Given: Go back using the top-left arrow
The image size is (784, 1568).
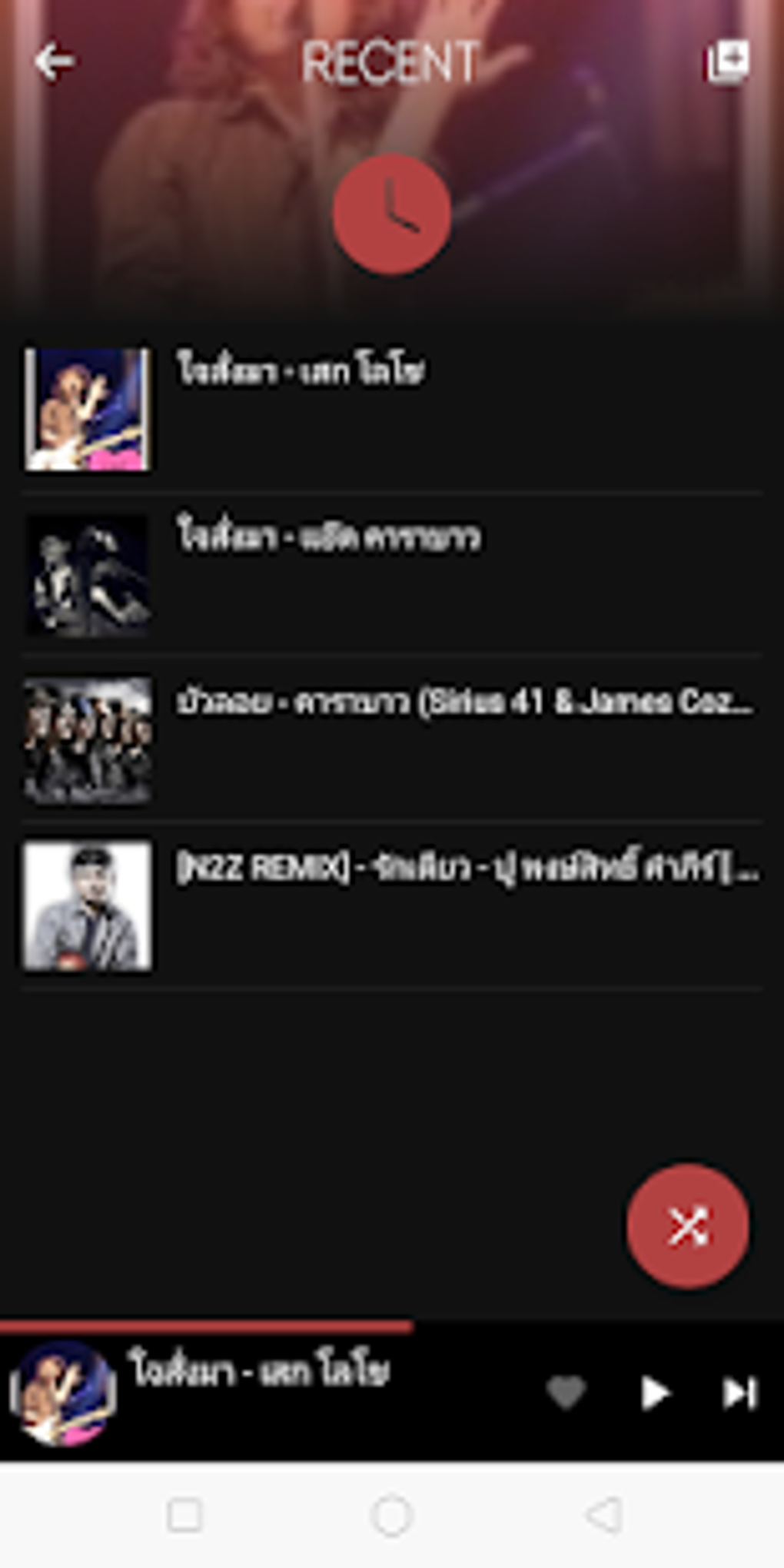Looking at the screenshot, I should [x=54, y=61].
